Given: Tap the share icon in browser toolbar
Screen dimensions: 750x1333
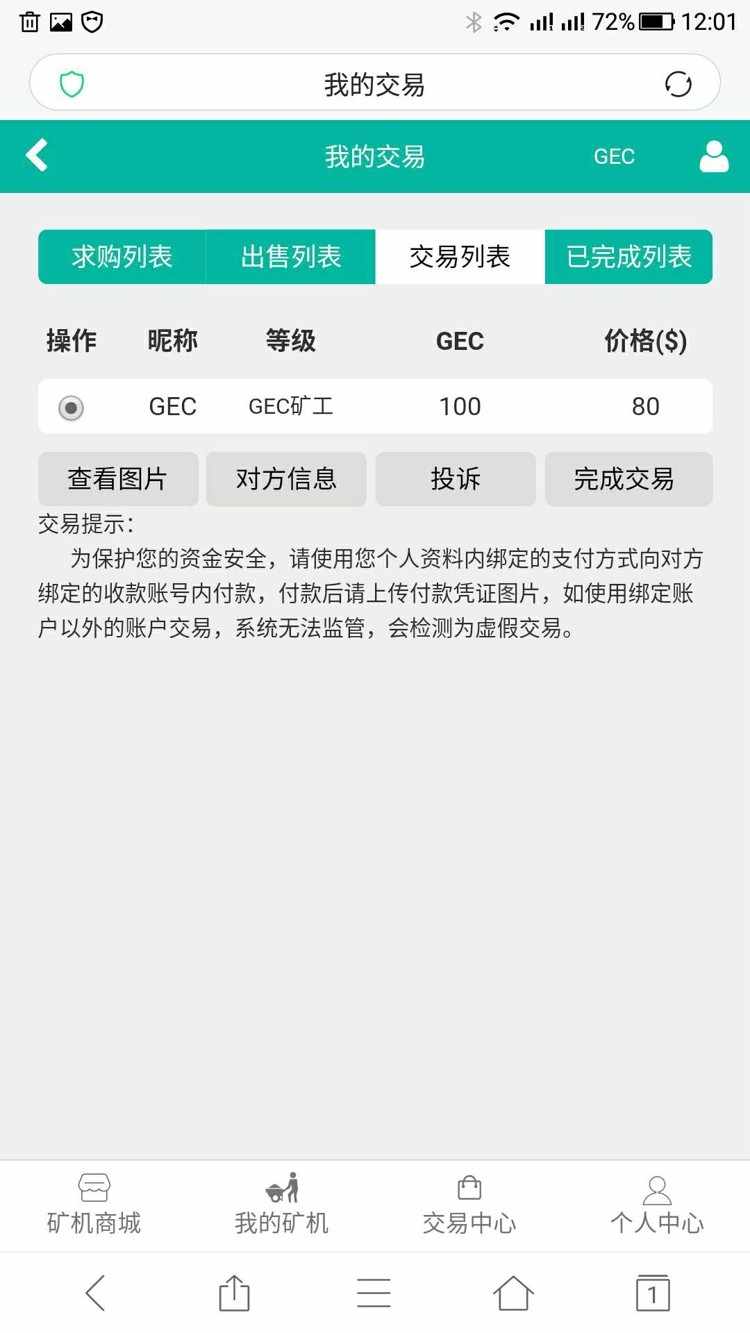Looking at the screenshot, I should [x=233, y=1292].
